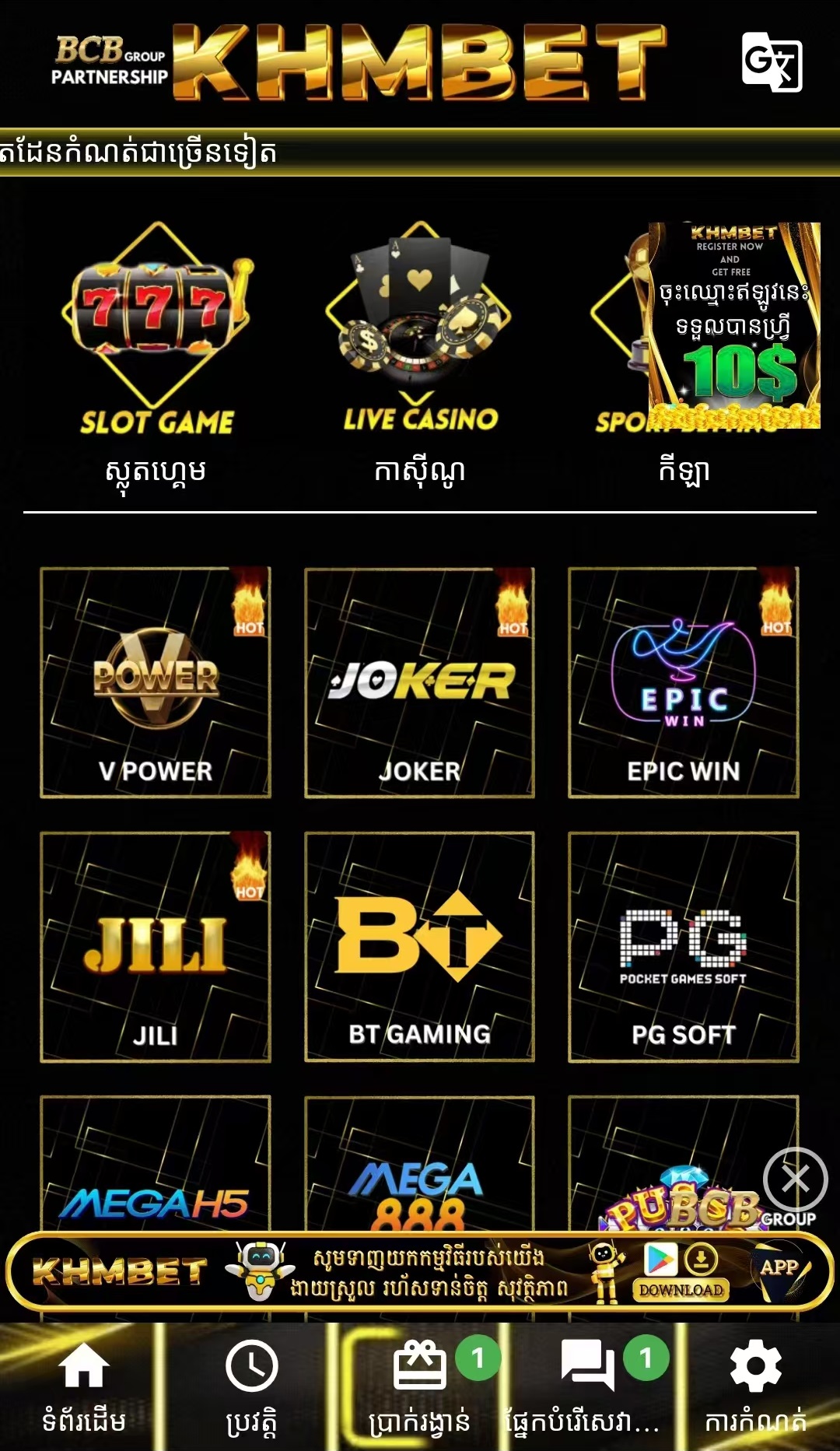The image size is (840, 1451).
Task: Select the Live Casino category
Action: (420, 350)
